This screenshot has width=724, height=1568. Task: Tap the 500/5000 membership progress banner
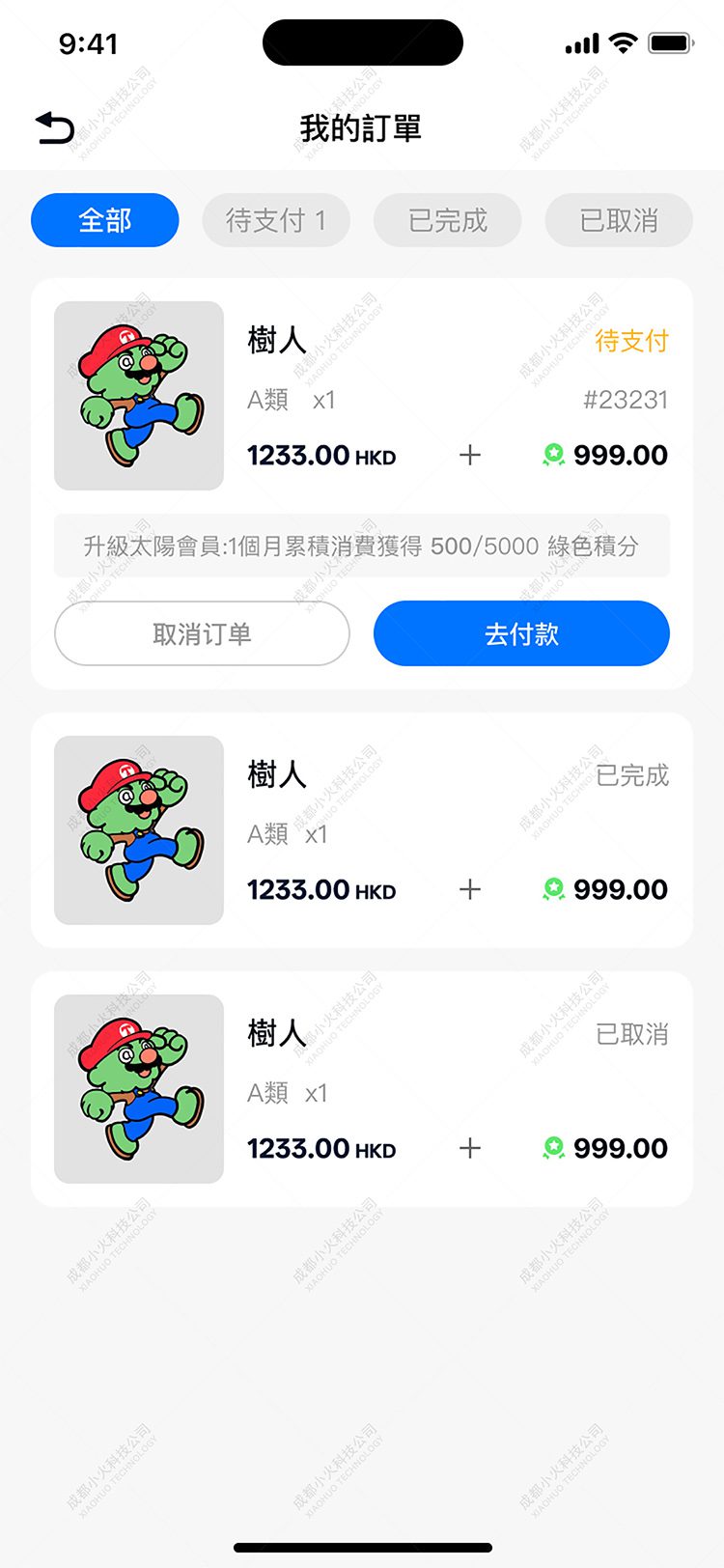[361, 546]
